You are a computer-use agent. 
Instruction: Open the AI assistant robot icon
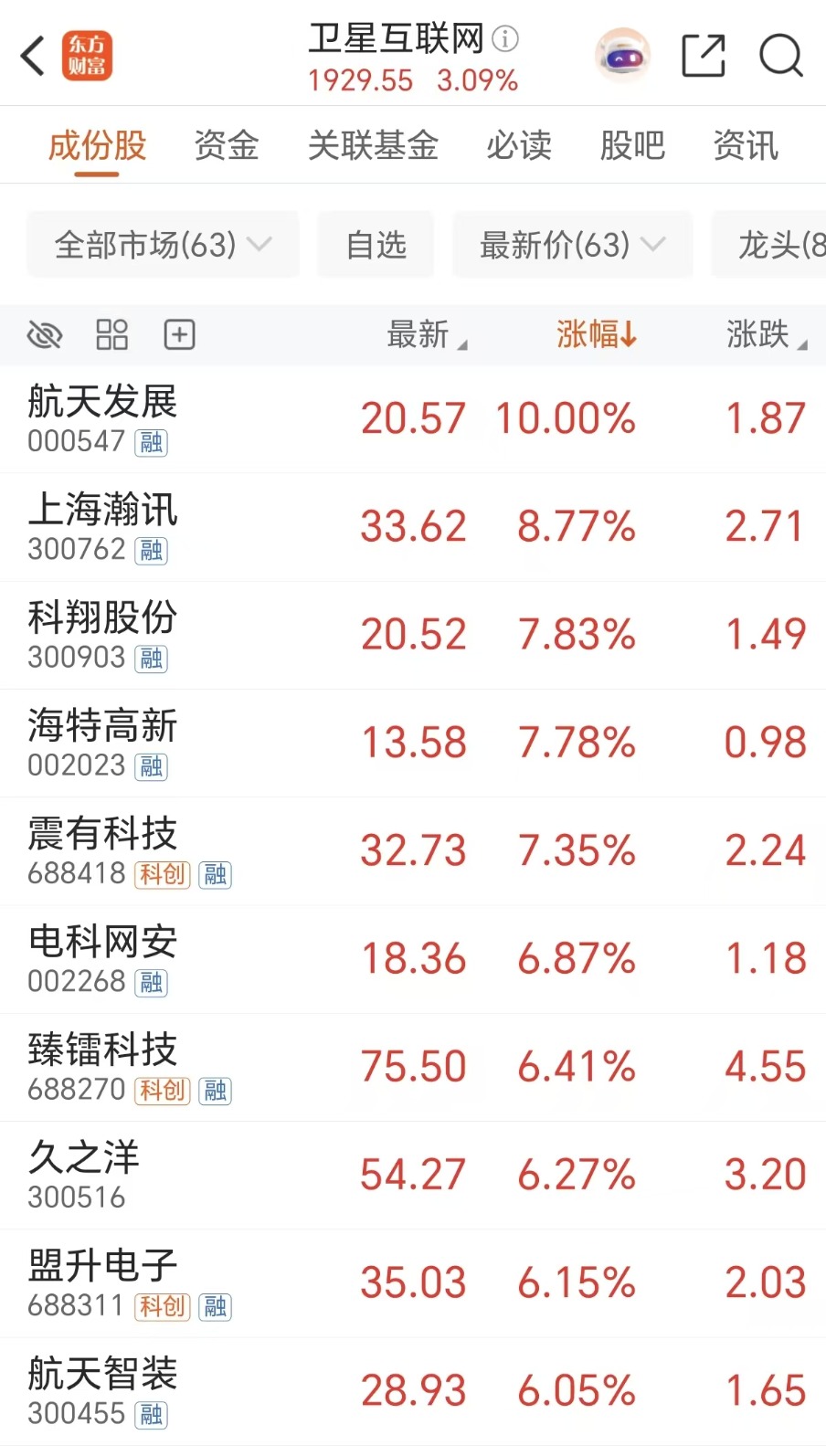click(x=623, y=56)
